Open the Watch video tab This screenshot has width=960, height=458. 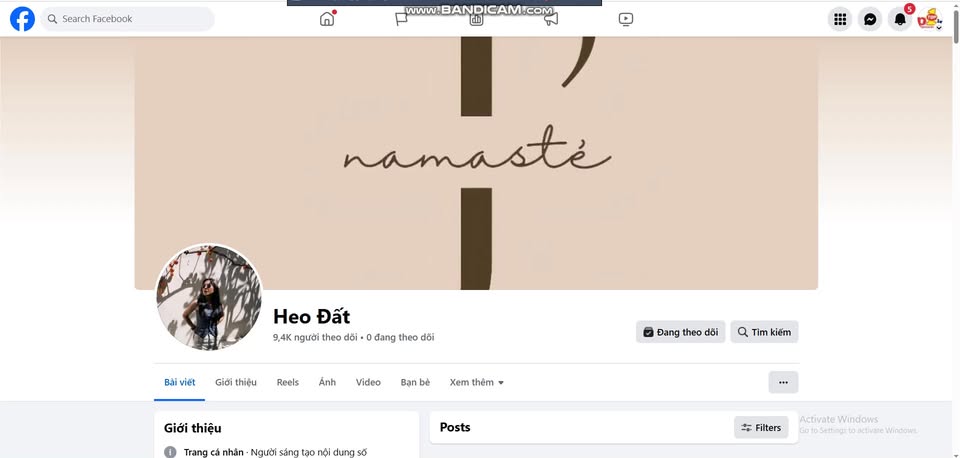click(x=625, y=19)
